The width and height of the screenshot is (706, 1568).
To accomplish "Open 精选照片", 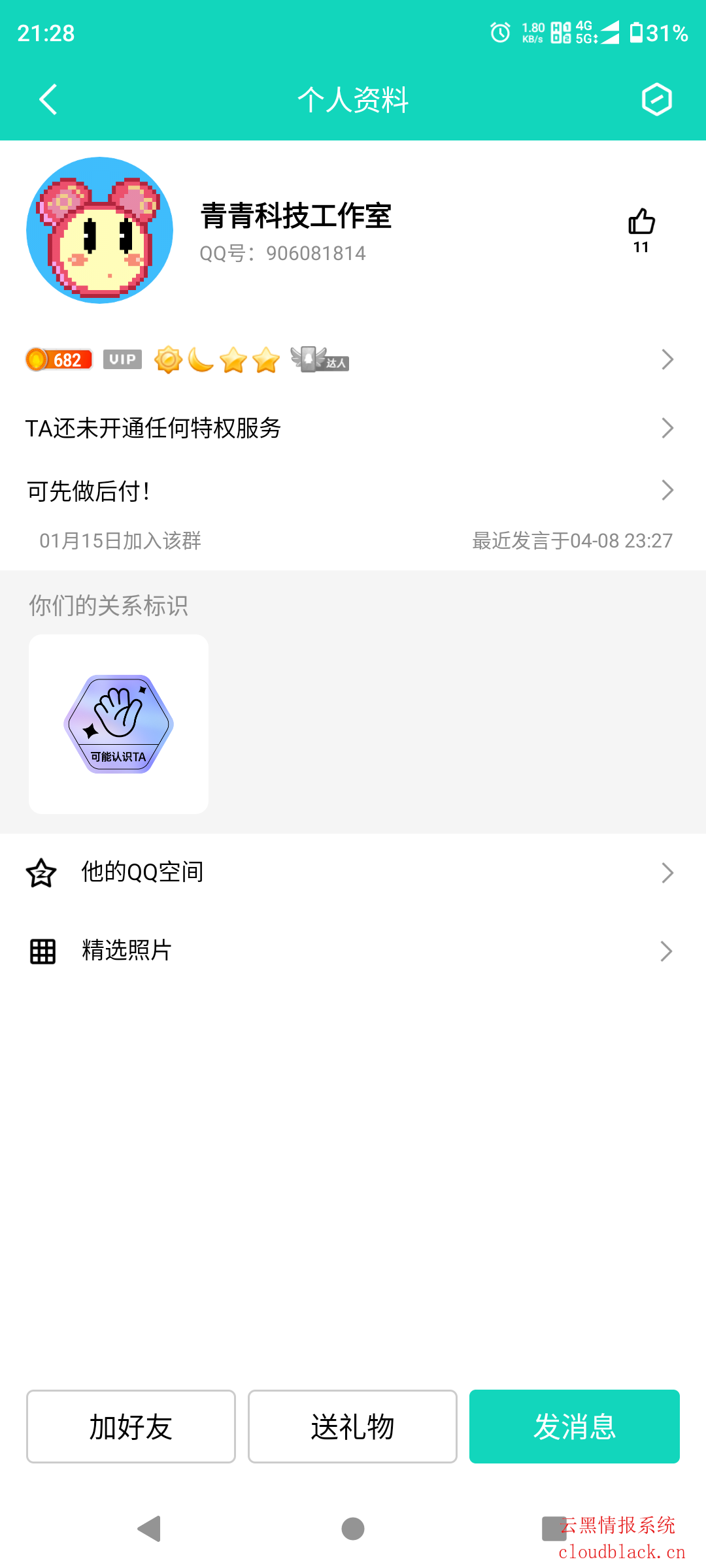I will click(353, 951).
